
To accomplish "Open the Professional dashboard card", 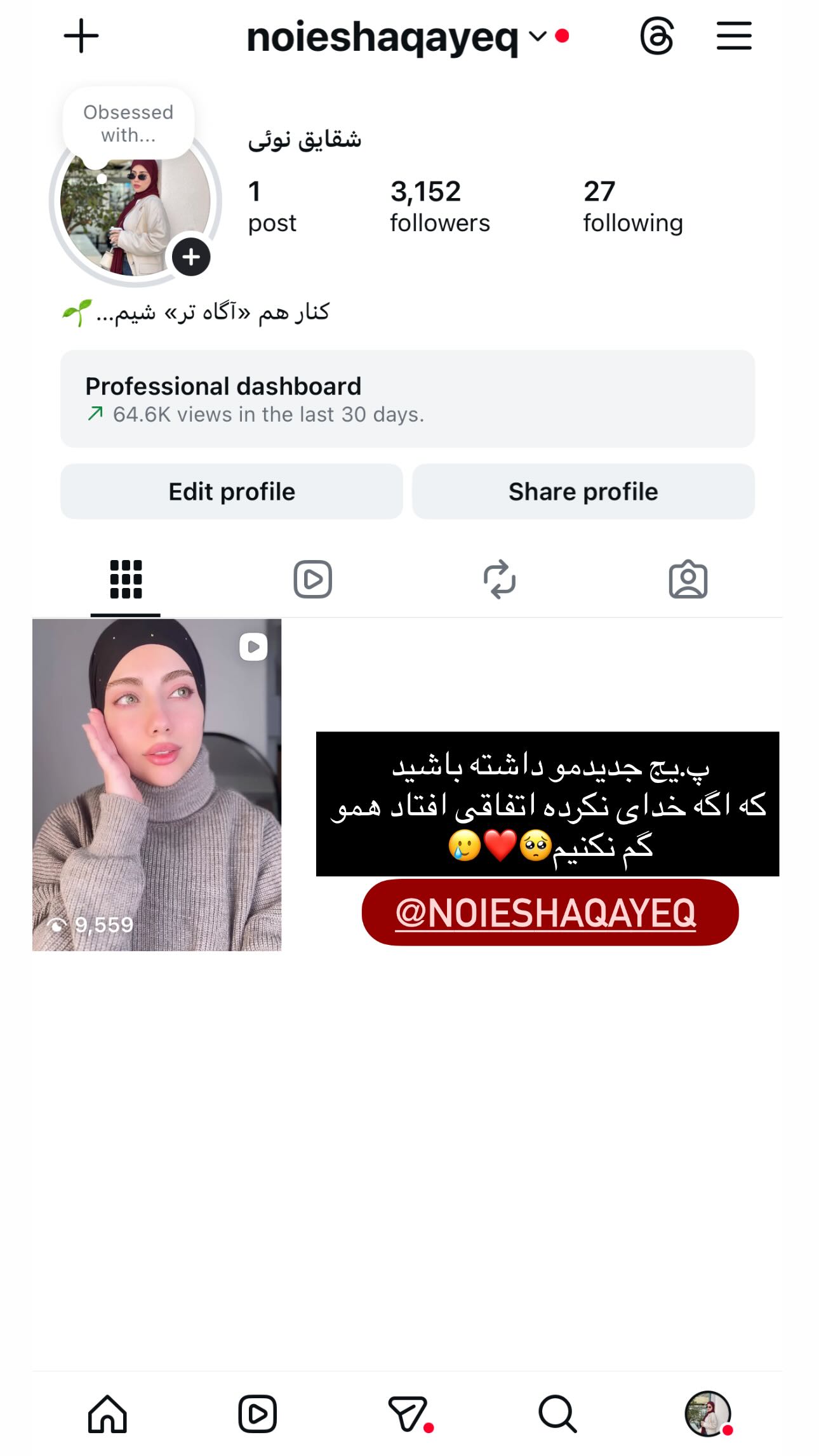I will tap(408, 399).
